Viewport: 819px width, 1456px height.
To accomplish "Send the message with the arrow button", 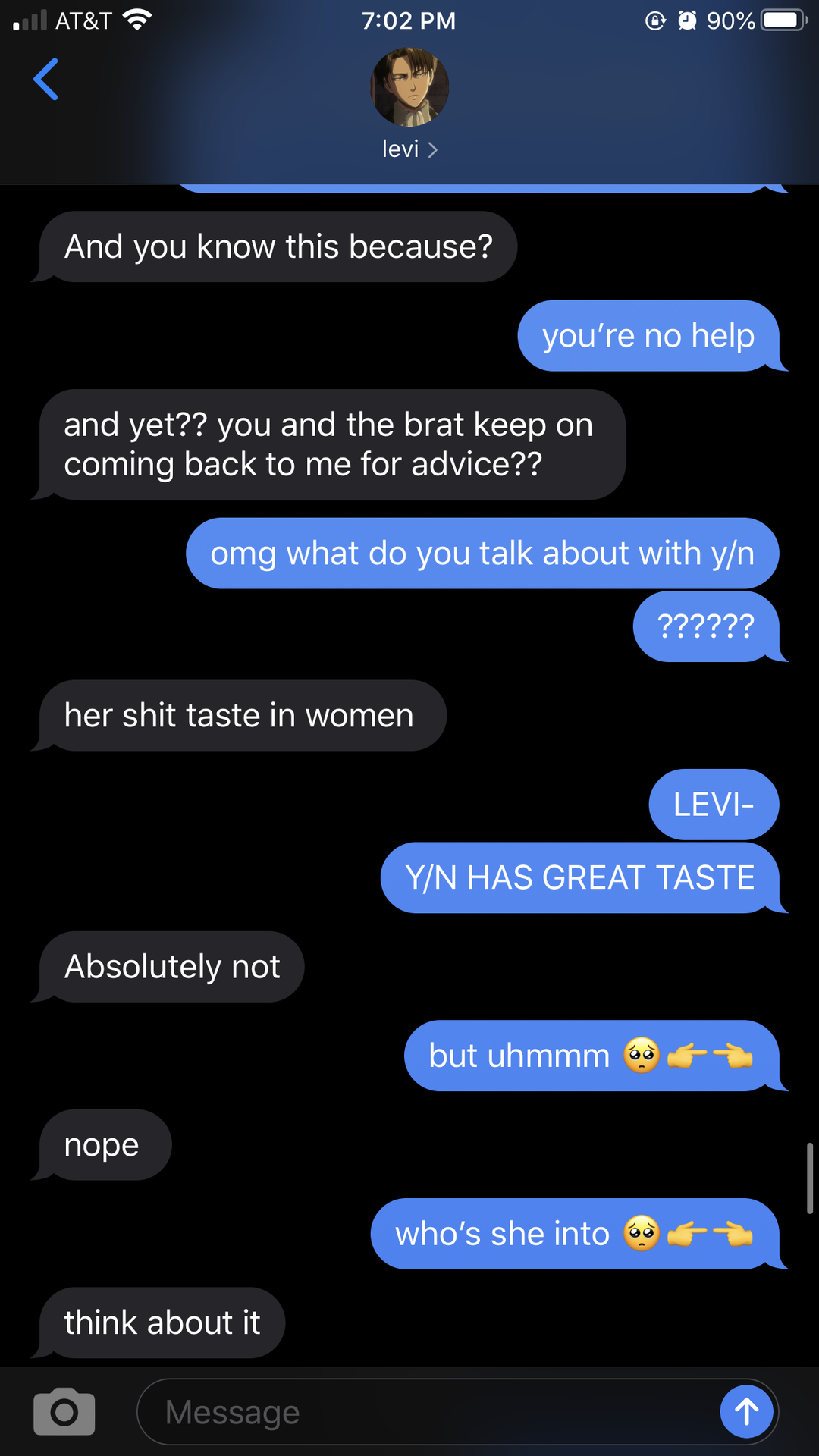I will (x=746, y=1411).
